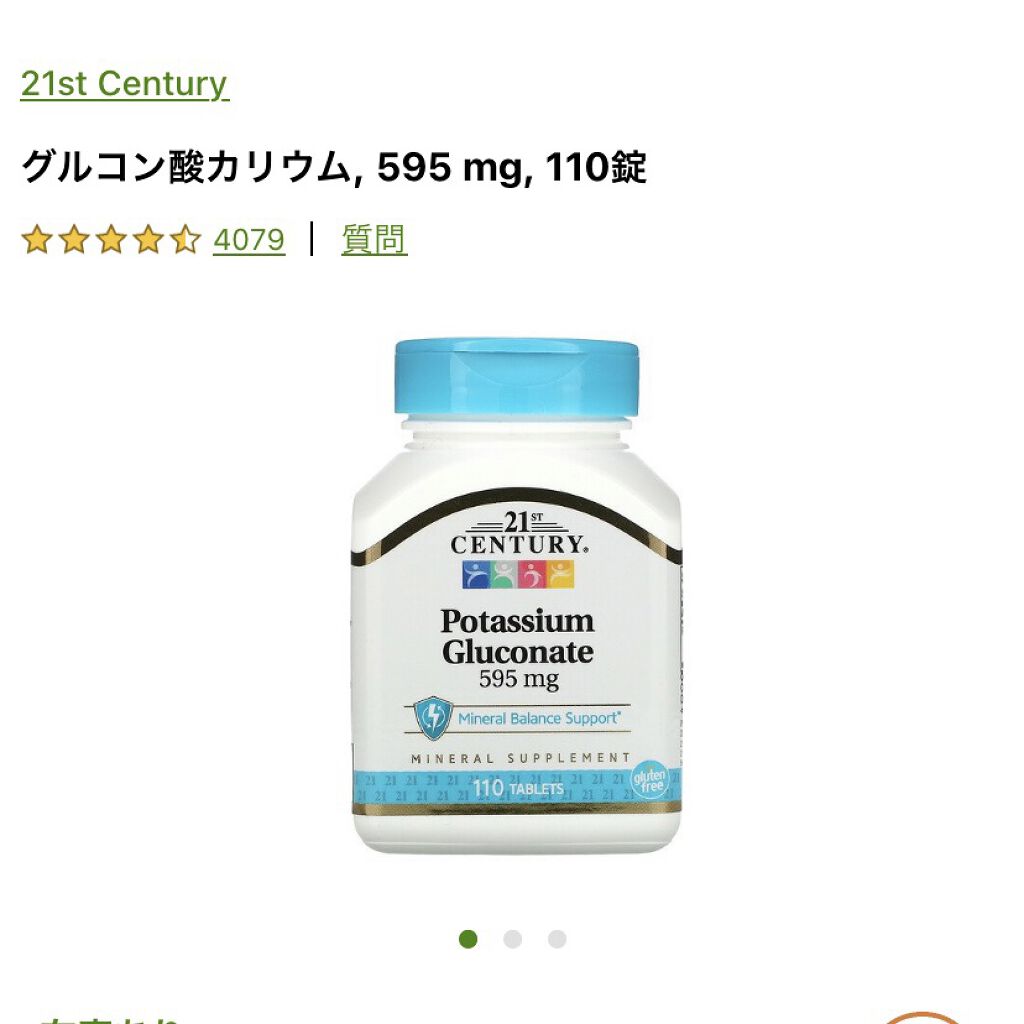Open the 質問 questions link
This screenshot has height=1024, width=1024.
374,240
